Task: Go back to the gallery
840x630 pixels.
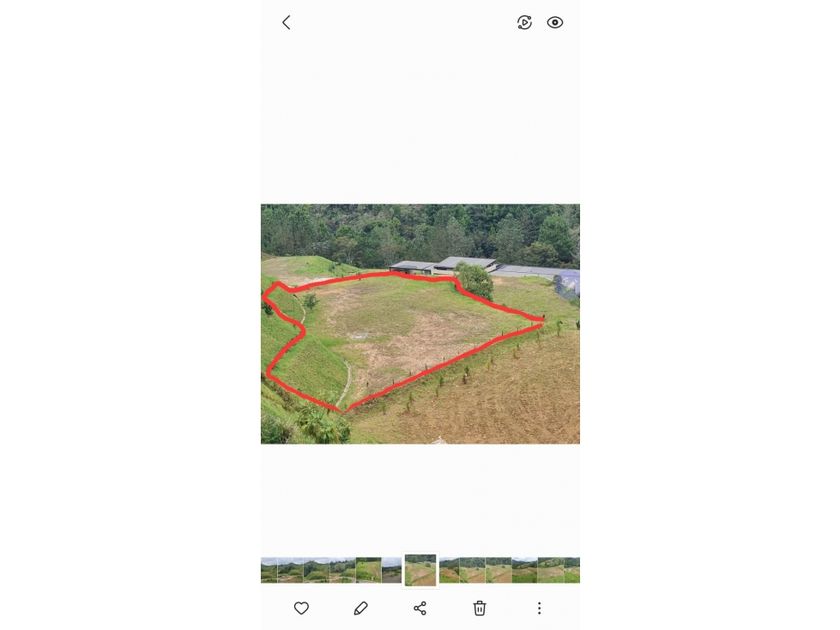Action: coord(286,22)
